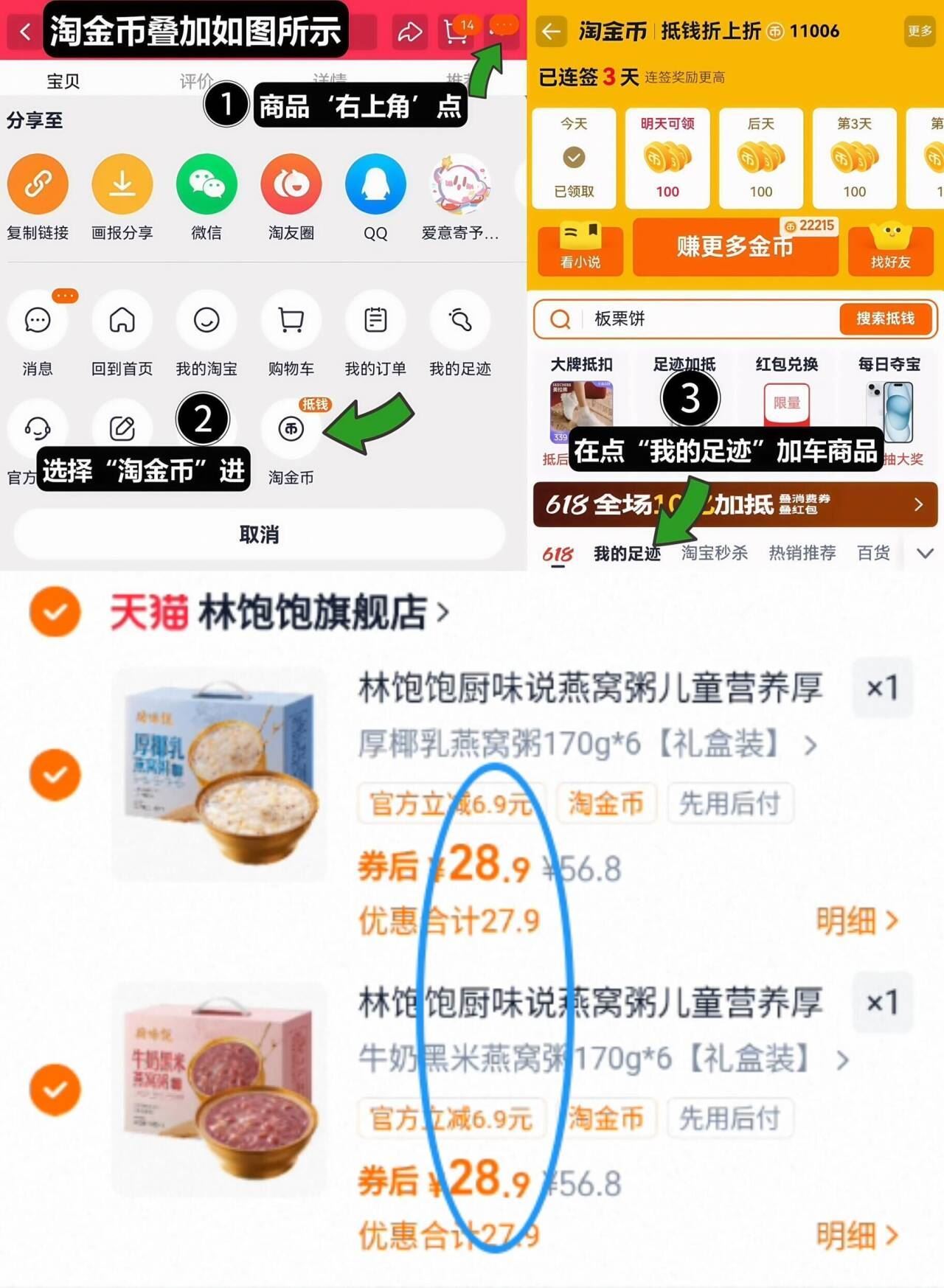Share the product via QQ
The width and height of the screenshot is (944, 1288).
[x=375, y=184]
